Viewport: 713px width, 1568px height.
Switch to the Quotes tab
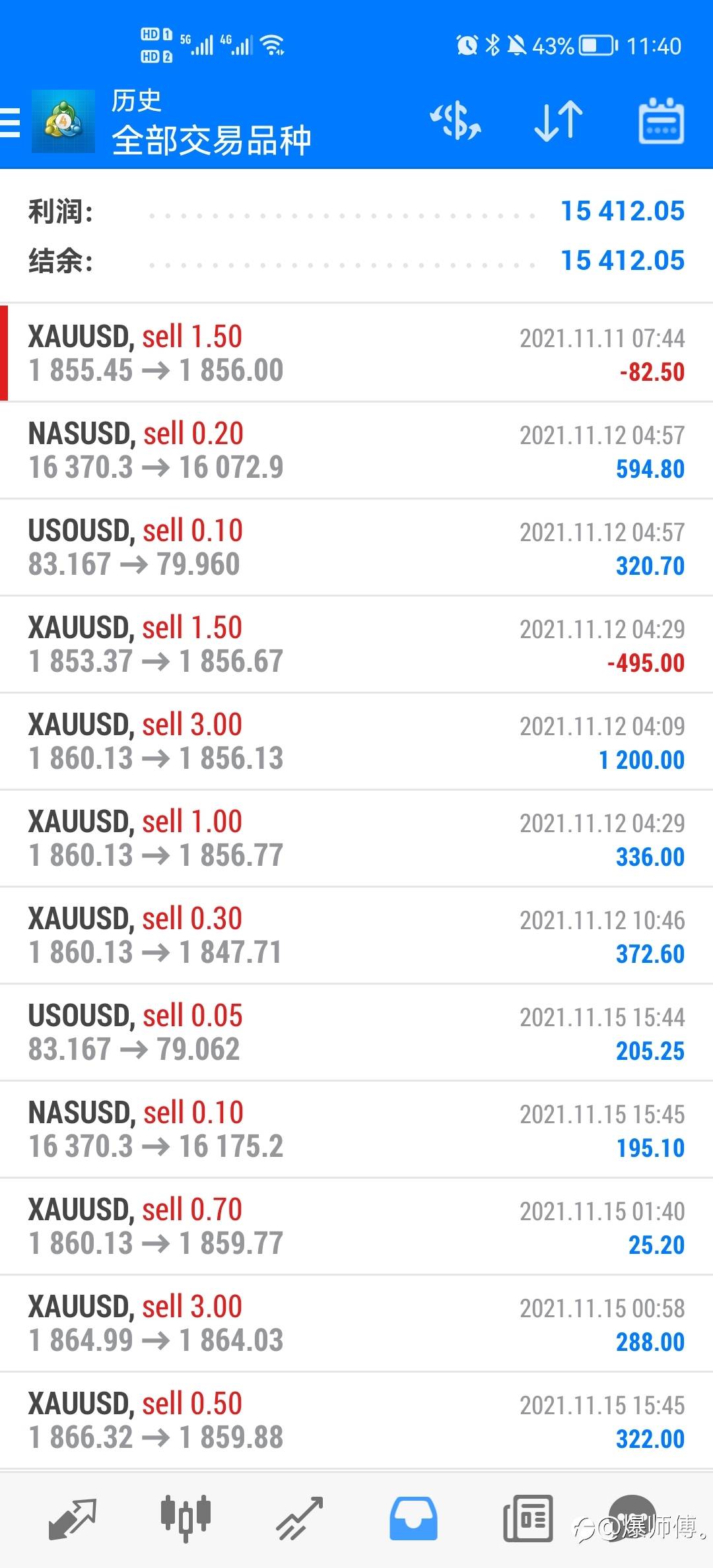click(73, 1518)
